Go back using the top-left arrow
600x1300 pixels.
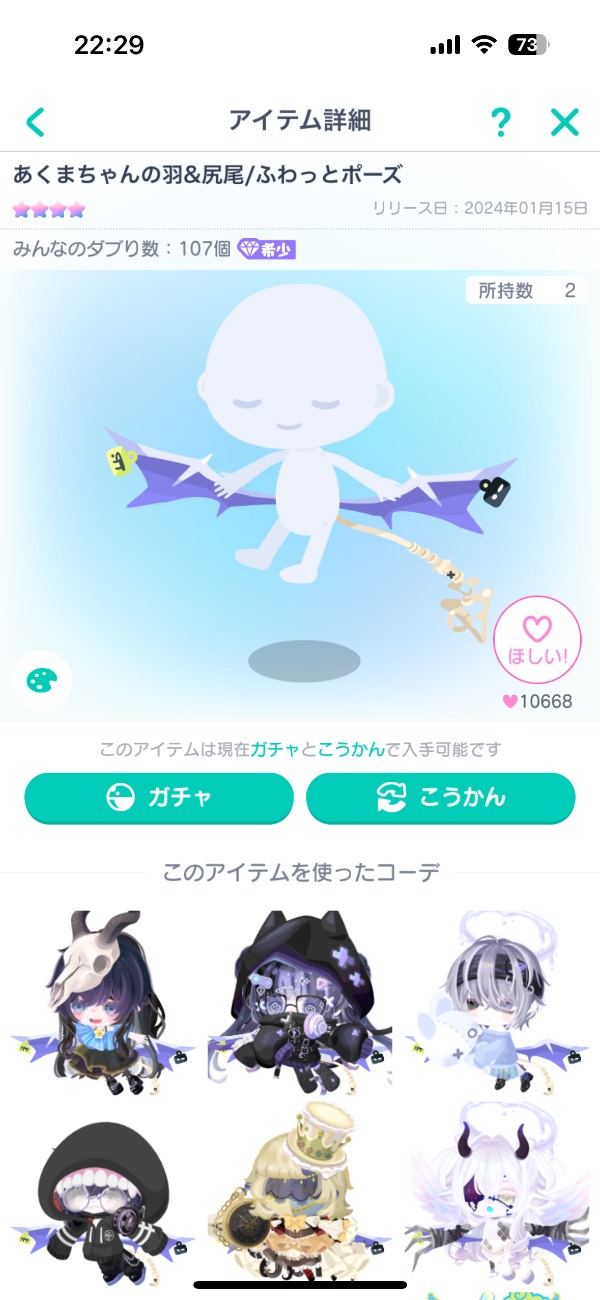pos(36,122)
